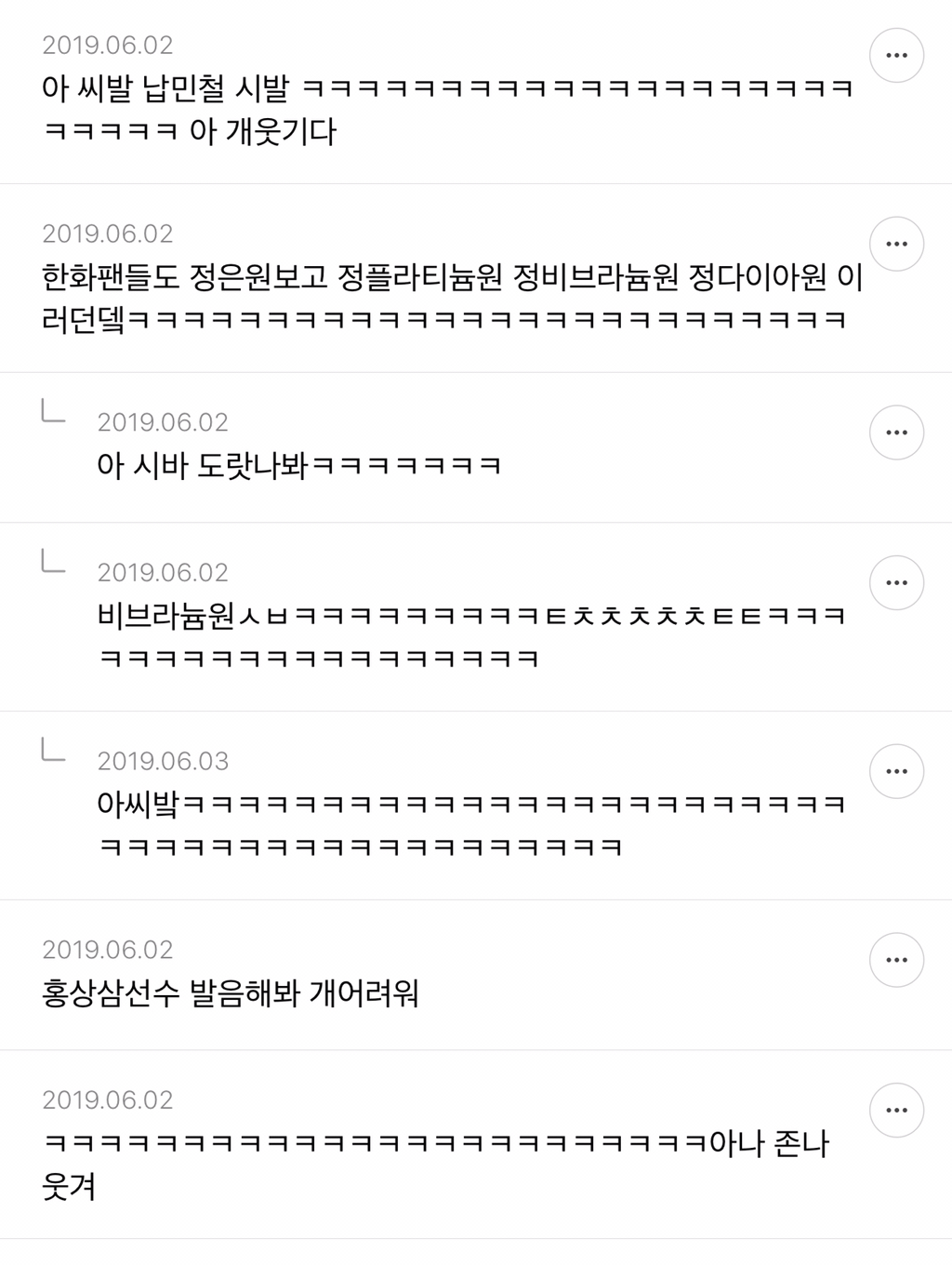The height and width of the screenshot is (1265, 952).
Task: Tap the three-dot button on 아씨박 reply
Action: (x=896, y=771)
